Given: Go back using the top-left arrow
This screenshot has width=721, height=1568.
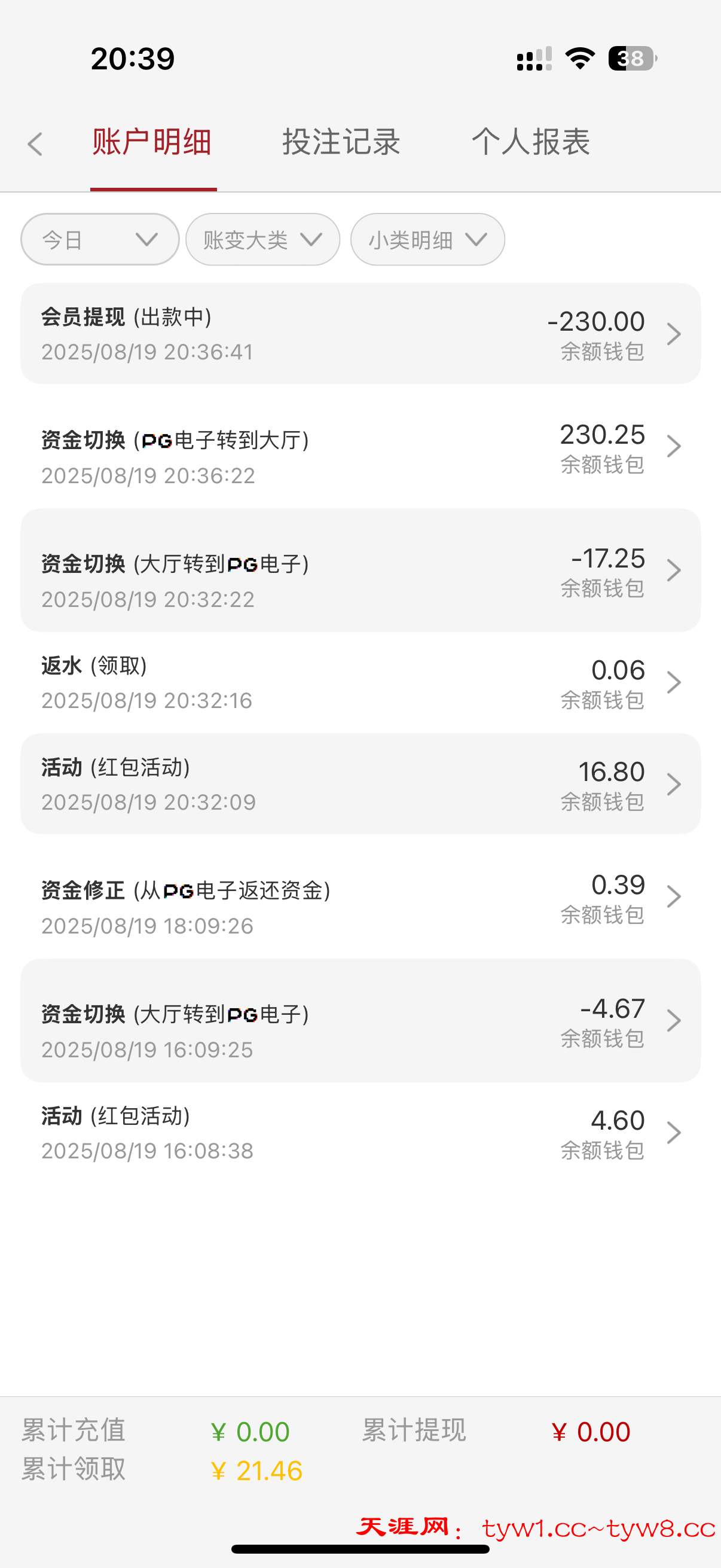Looking at the screenshot, I should [35, 144].
